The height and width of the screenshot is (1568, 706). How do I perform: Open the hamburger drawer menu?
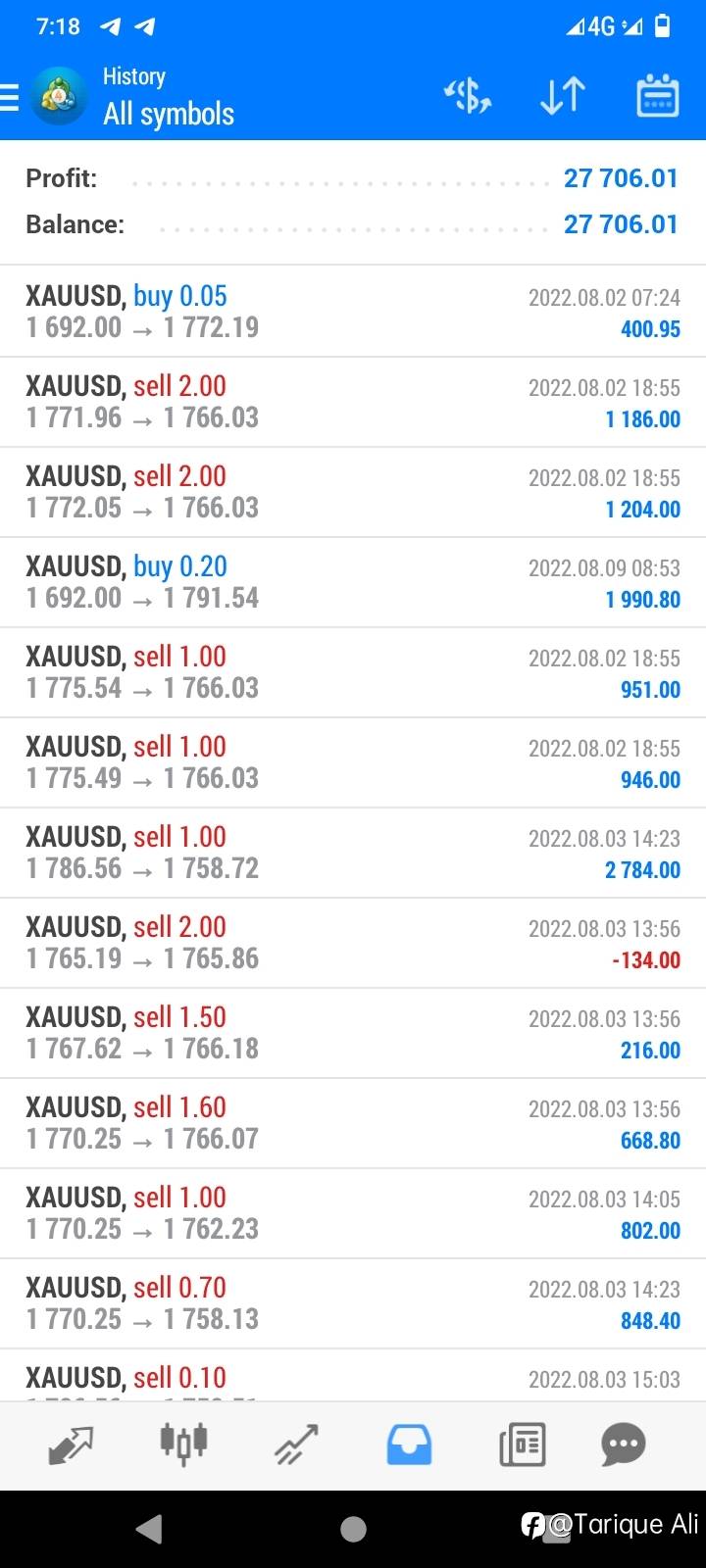tap(10, 97)
